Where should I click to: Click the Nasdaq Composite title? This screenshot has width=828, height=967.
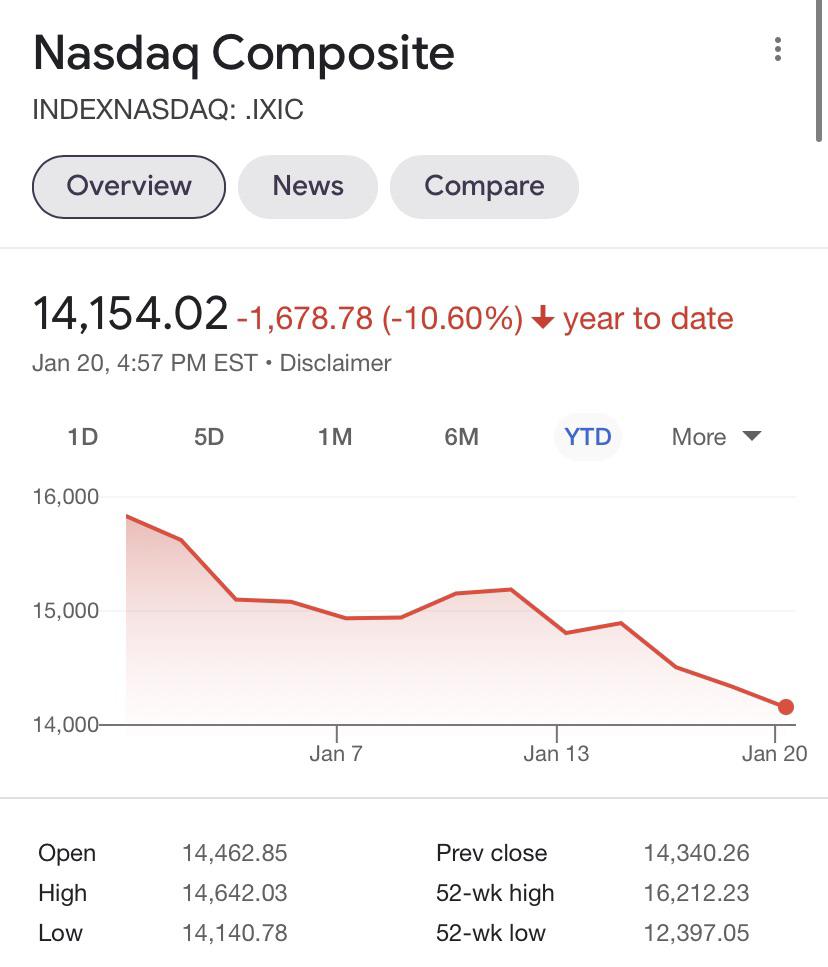tap(243, 52)
